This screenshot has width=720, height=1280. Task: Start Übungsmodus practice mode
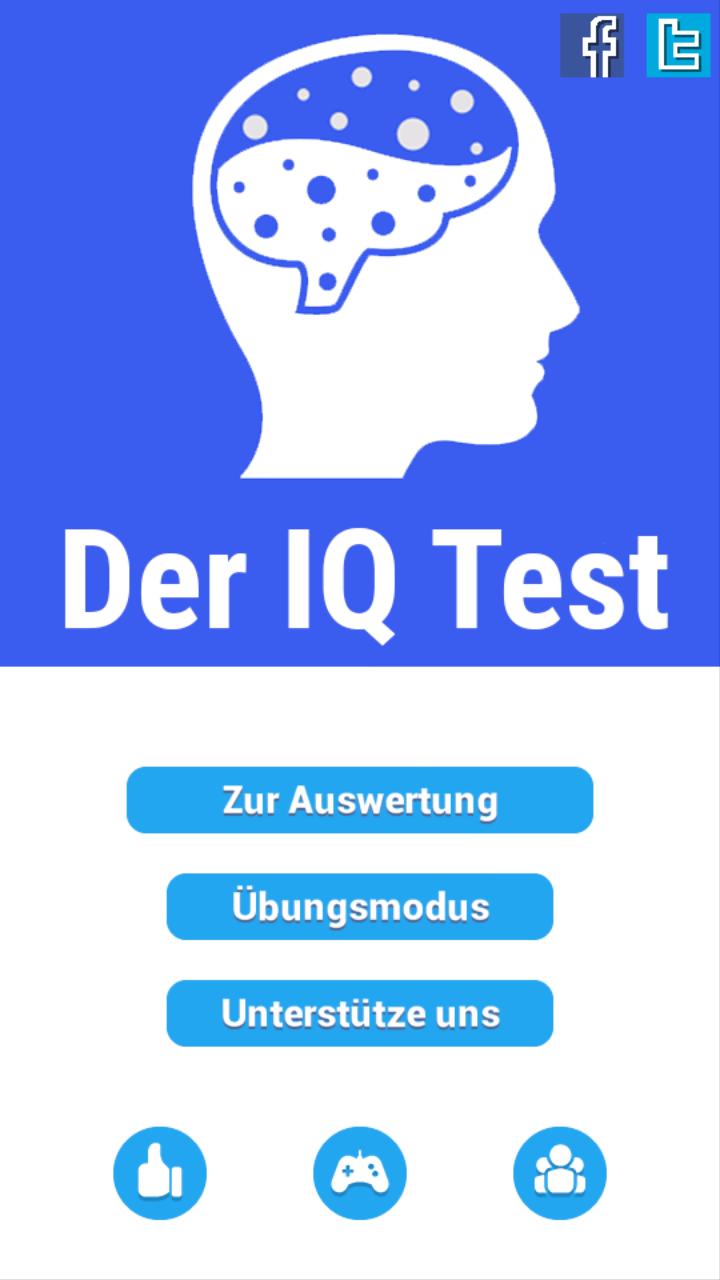pos(360,907)
